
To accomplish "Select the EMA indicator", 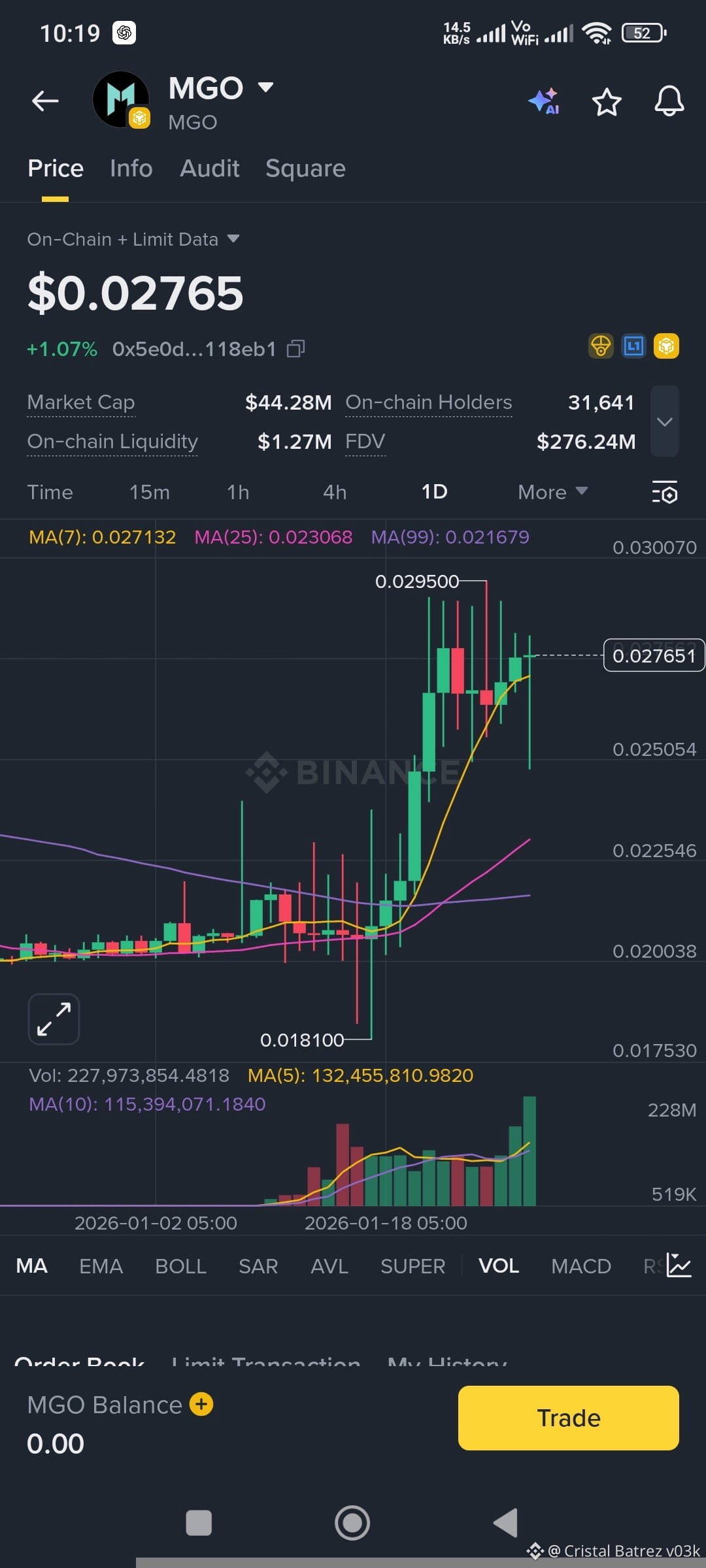I will coord(101,1266).
